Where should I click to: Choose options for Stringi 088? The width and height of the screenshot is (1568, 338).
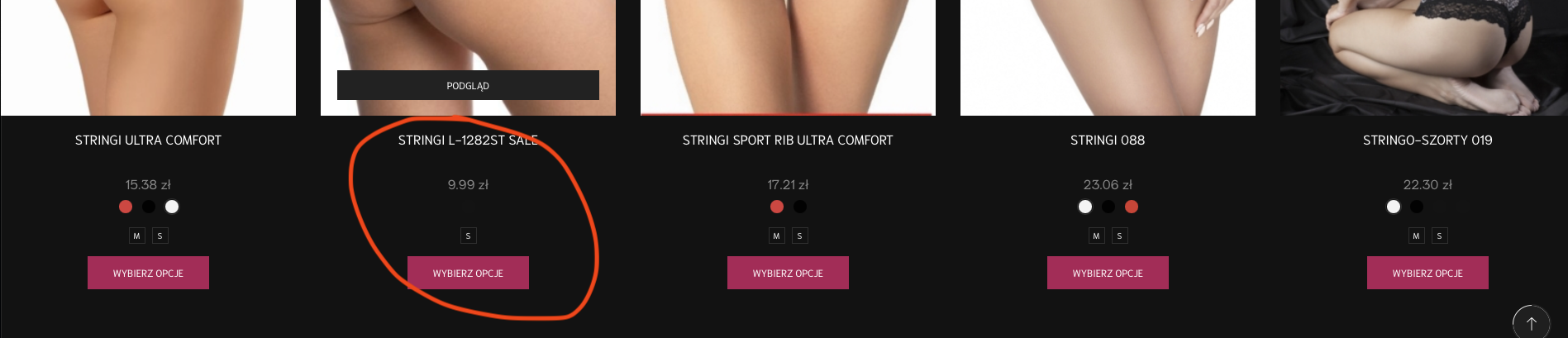1108,273
